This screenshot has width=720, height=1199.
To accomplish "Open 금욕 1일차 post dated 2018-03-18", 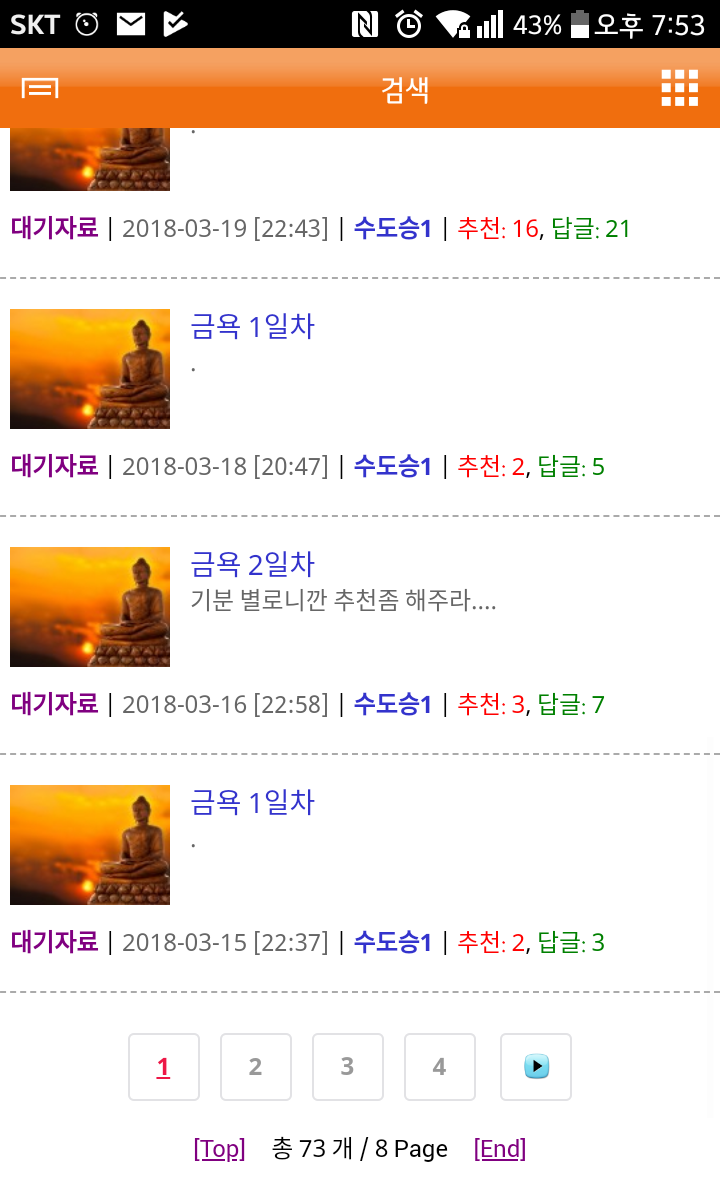I will click(x=252, y=327).
